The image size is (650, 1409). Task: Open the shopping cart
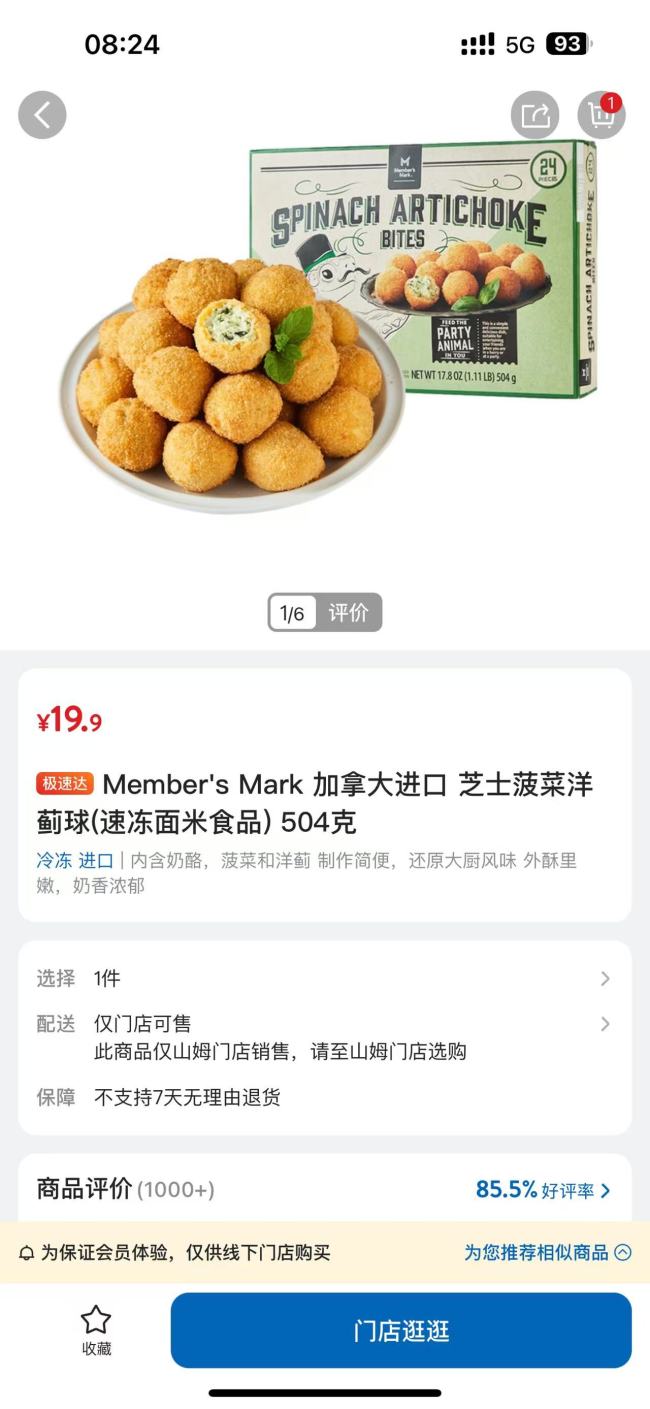pos(601,115)
